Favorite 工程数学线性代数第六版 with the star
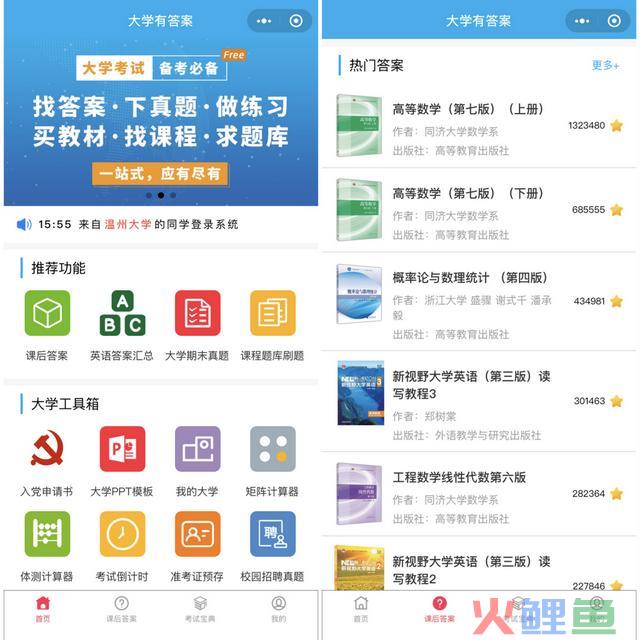640x640 pixels. [x=617, y=494]
